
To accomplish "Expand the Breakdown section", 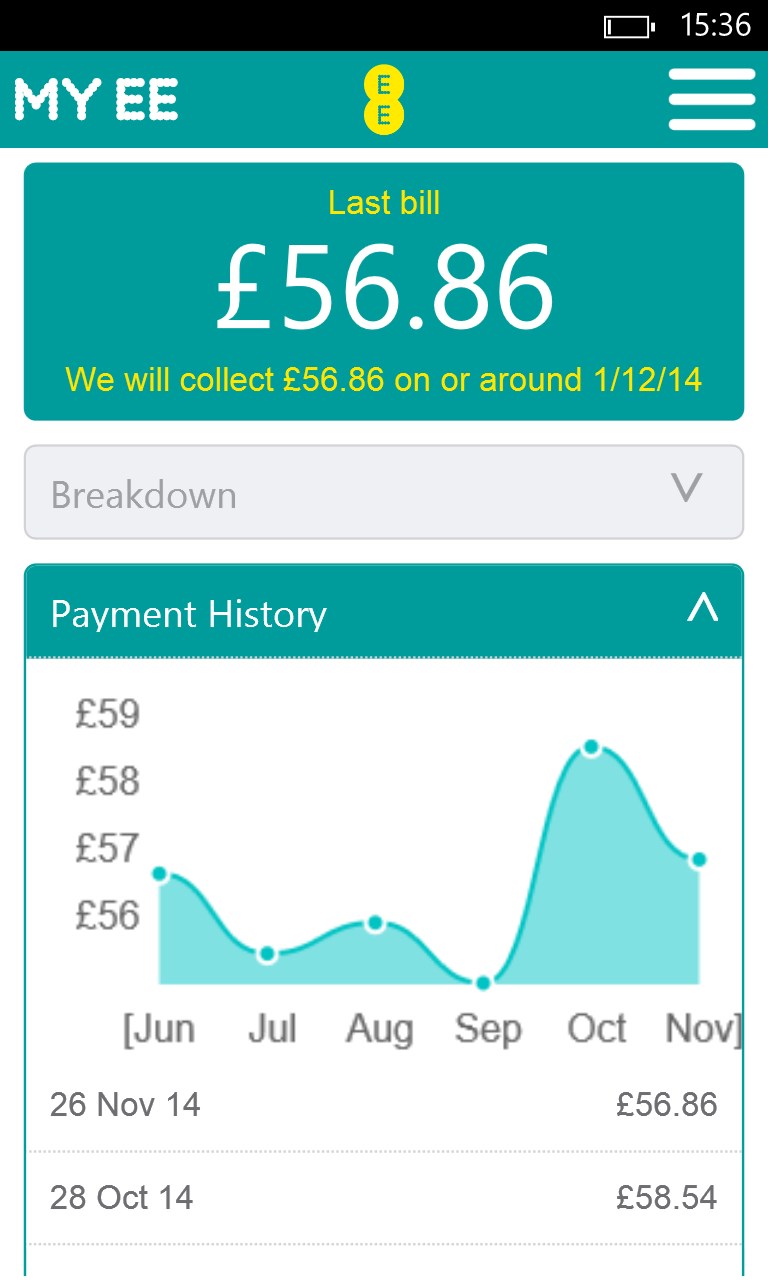I will [x=384, y=492].
